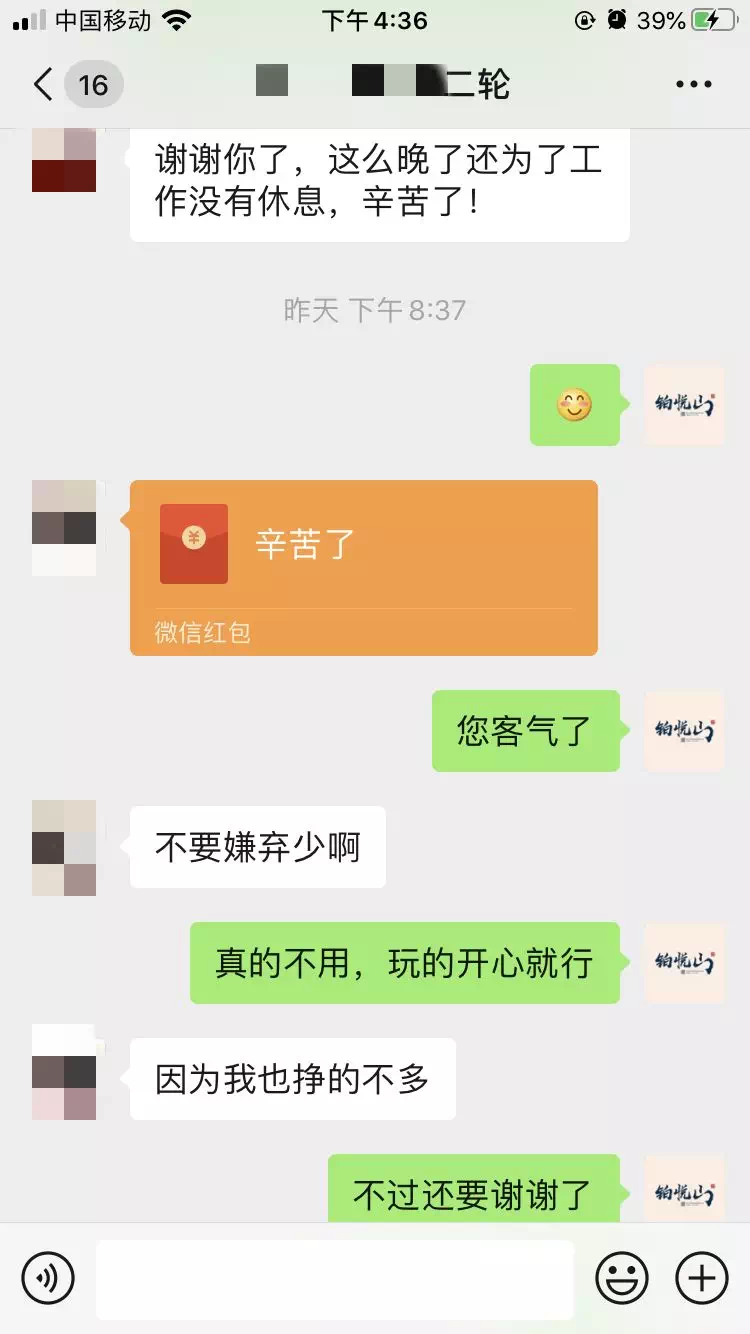
Task: Go back to the chat list
Action: (x=44, y=84)
